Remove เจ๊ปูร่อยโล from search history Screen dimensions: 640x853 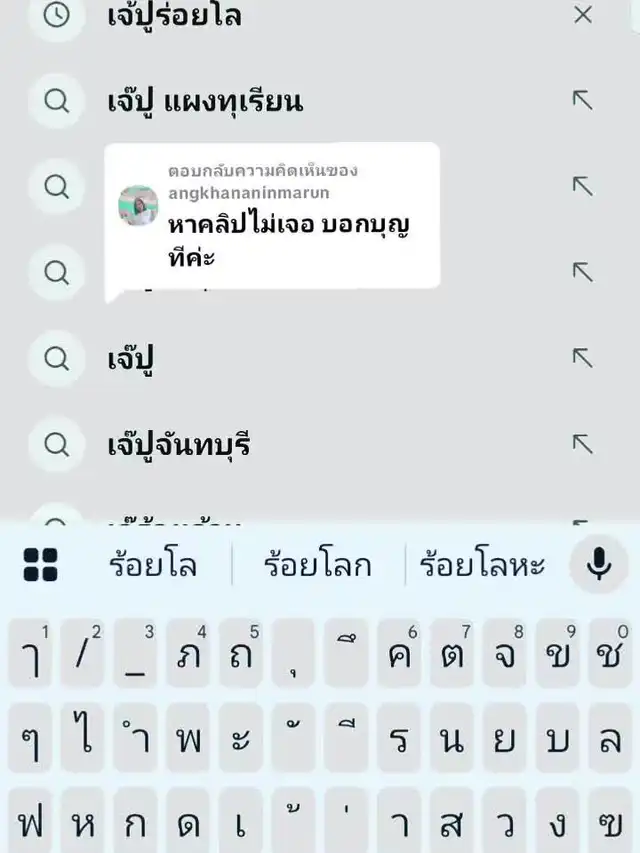click(583, 15)
